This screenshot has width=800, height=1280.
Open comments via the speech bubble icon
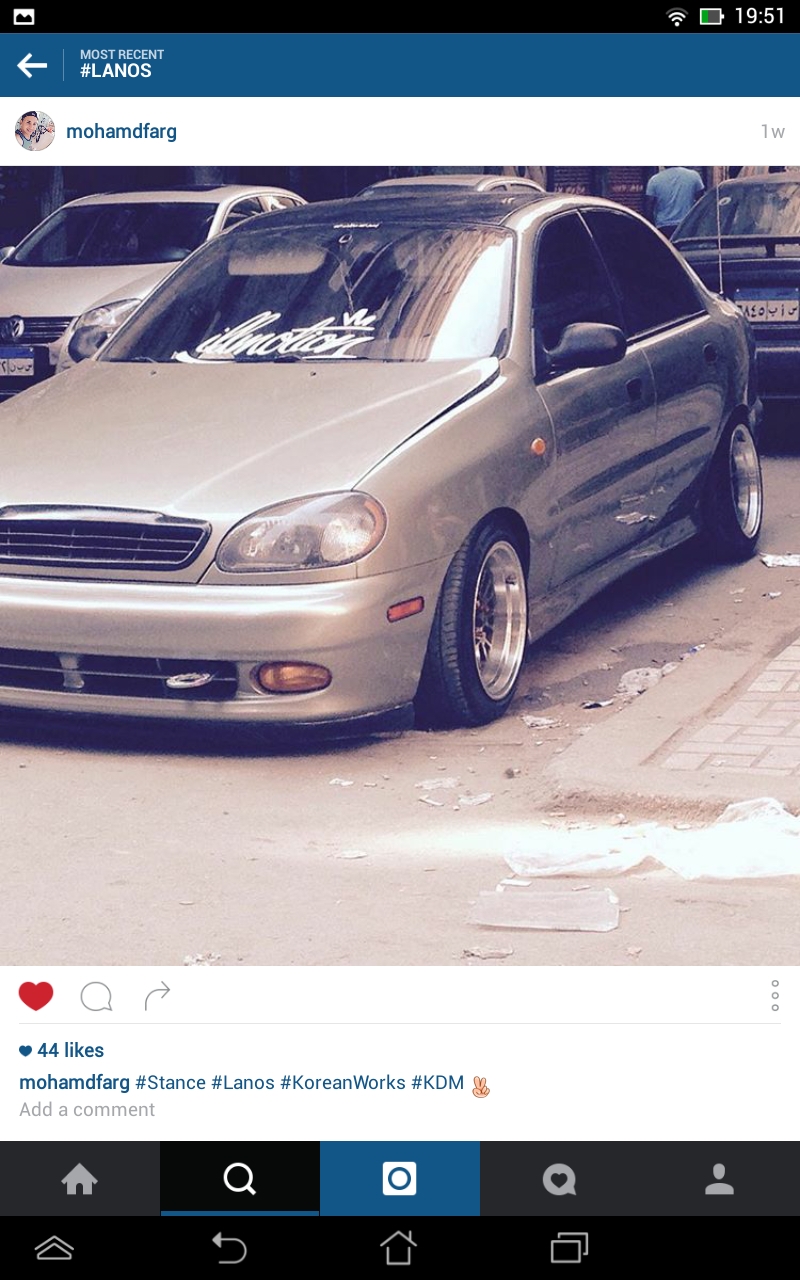(x=96, y=996)
